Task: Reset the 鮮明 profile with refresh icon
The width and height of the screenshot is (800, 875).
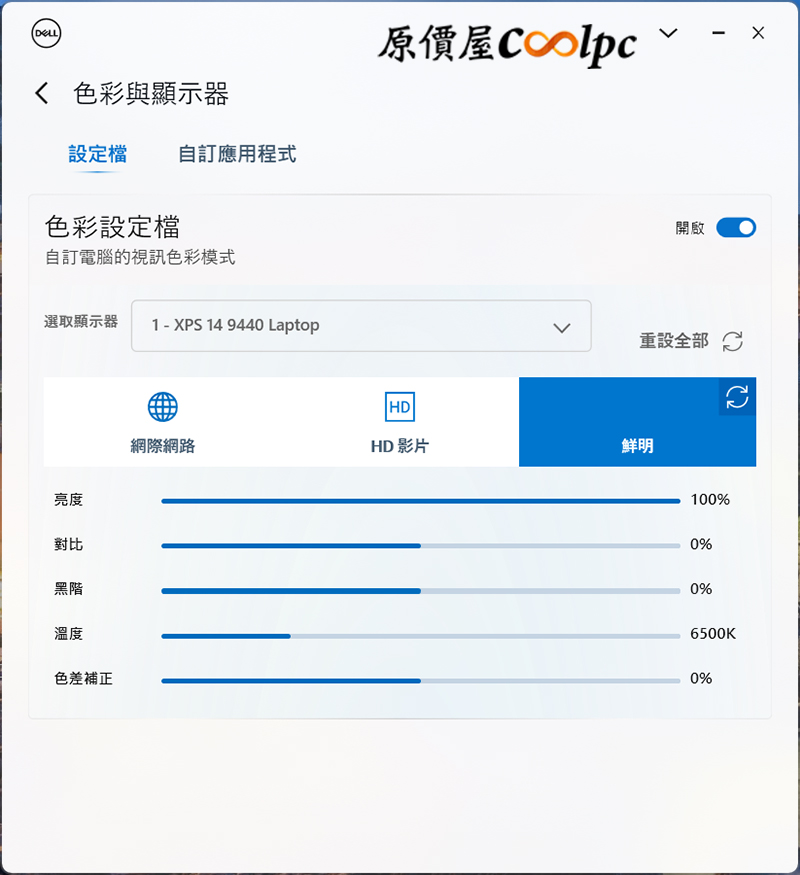Action: coord(737,397)
